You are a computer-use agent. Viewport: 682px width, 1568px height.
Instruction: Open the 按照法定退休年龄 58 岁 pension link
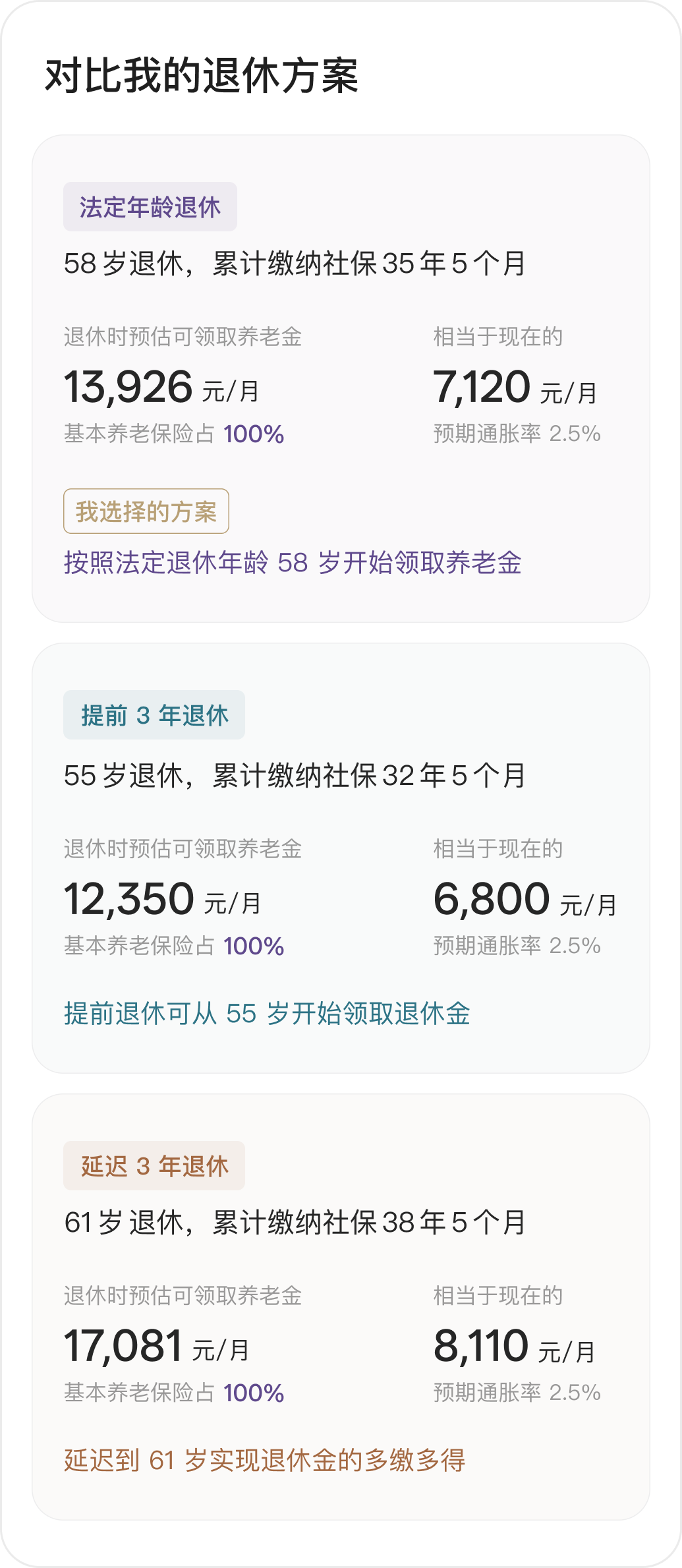[x=295, y=563]
